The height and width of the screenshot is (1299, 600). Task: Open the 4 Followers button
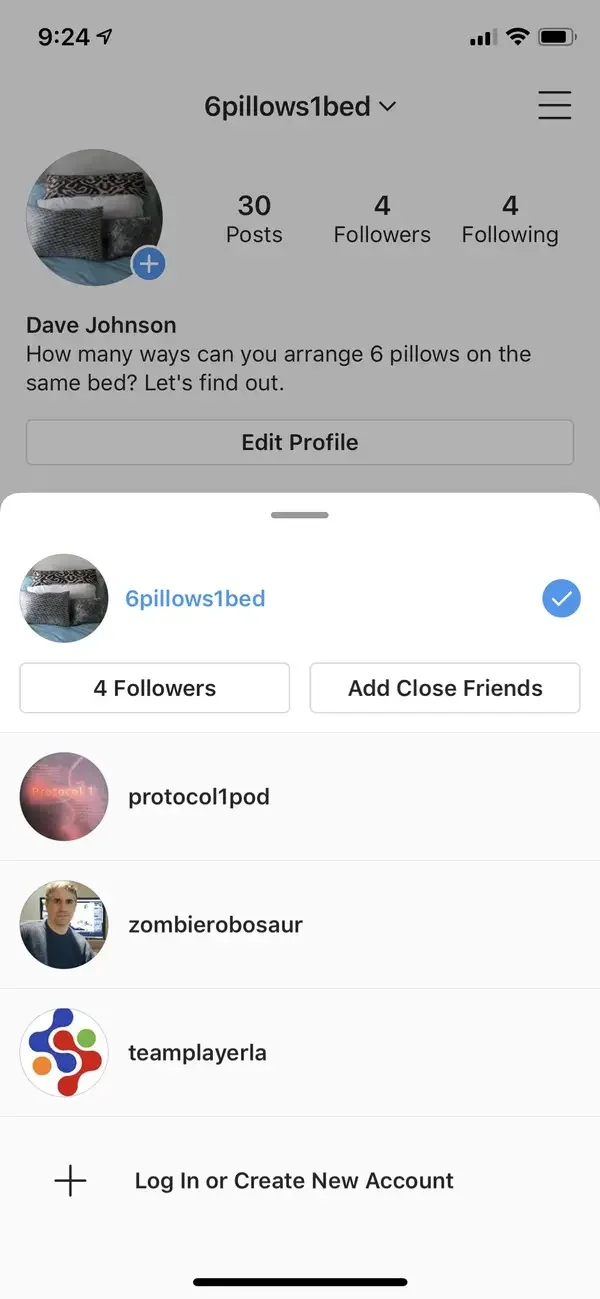[155, 688]
